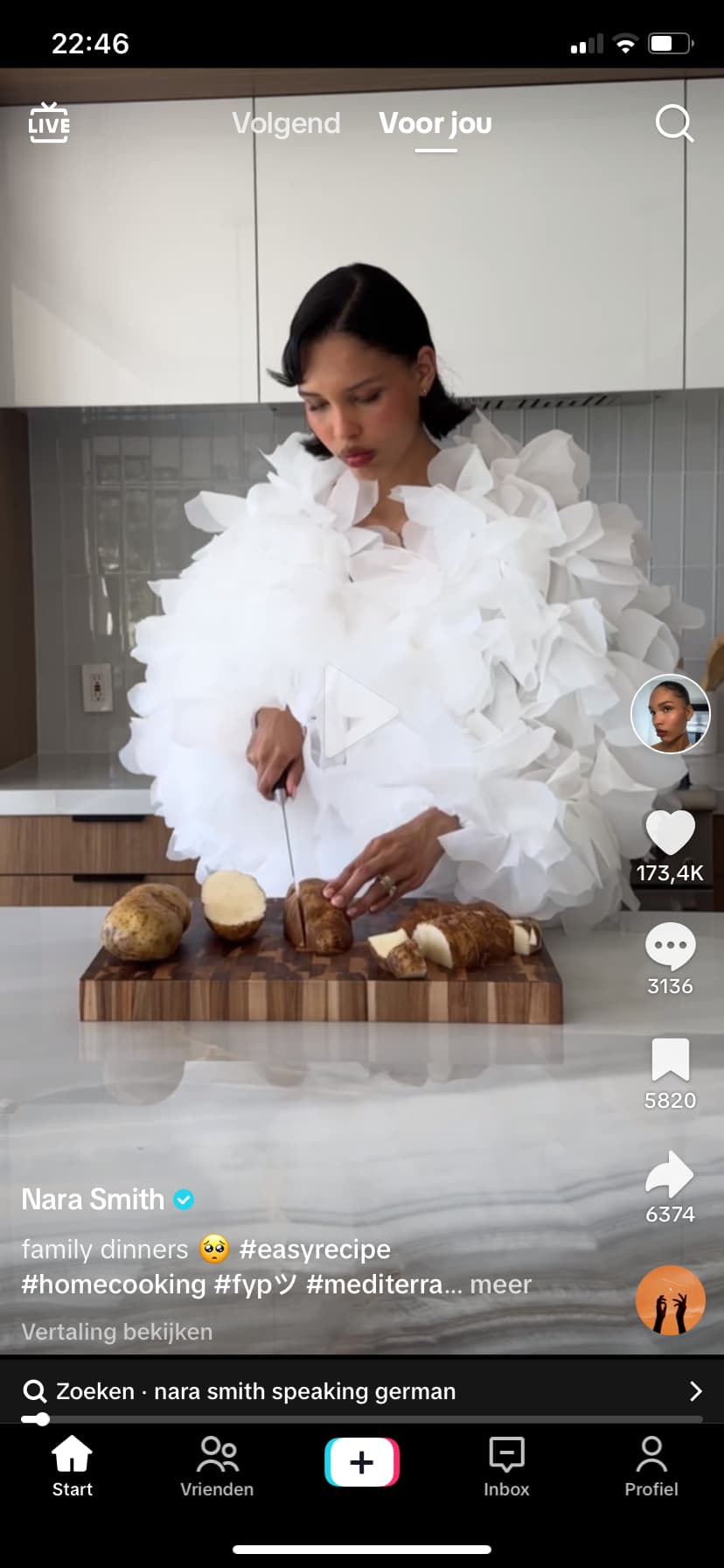Open the Vrienden tab
Viewport: 724px width, 1568px height.
coord(217,1466)
